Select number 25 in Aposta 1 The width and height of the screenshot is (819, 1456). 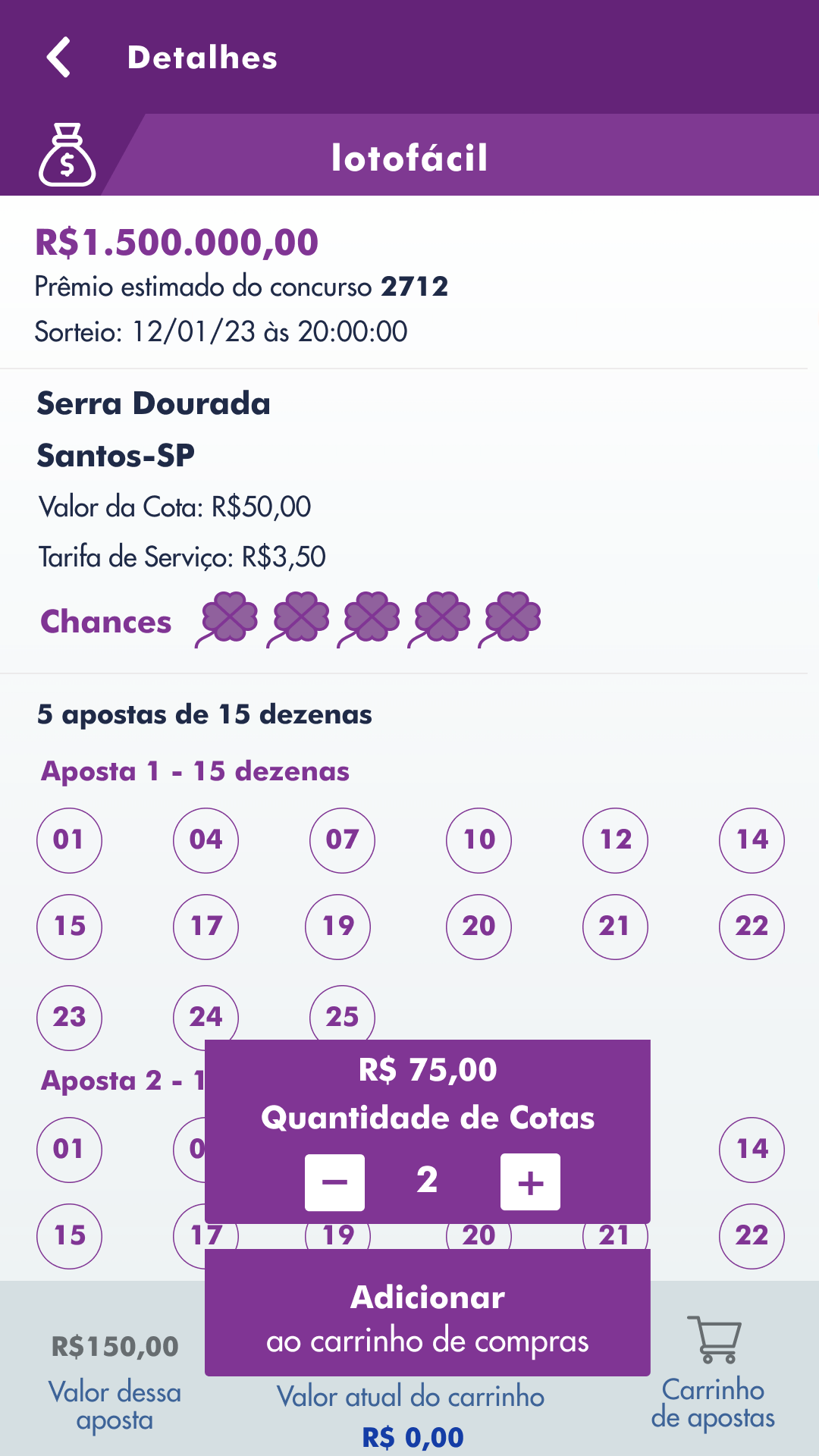(x=341, y=1016)
